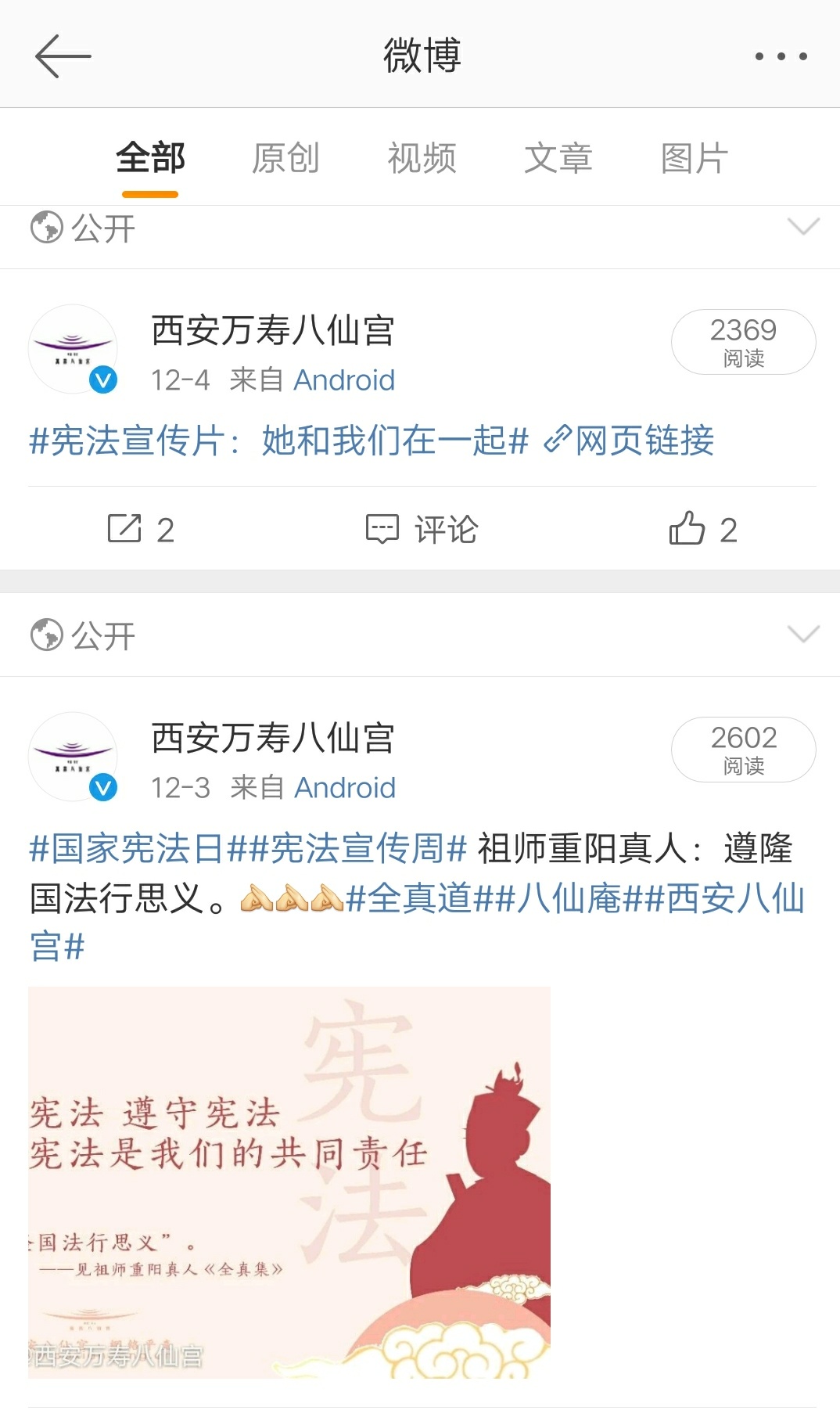The width and height of the screenshot is (840, 1410).
Task: Tap the 西安万寿八仙宫 name on the 12-3 post
Action: (x=272, y=738)
